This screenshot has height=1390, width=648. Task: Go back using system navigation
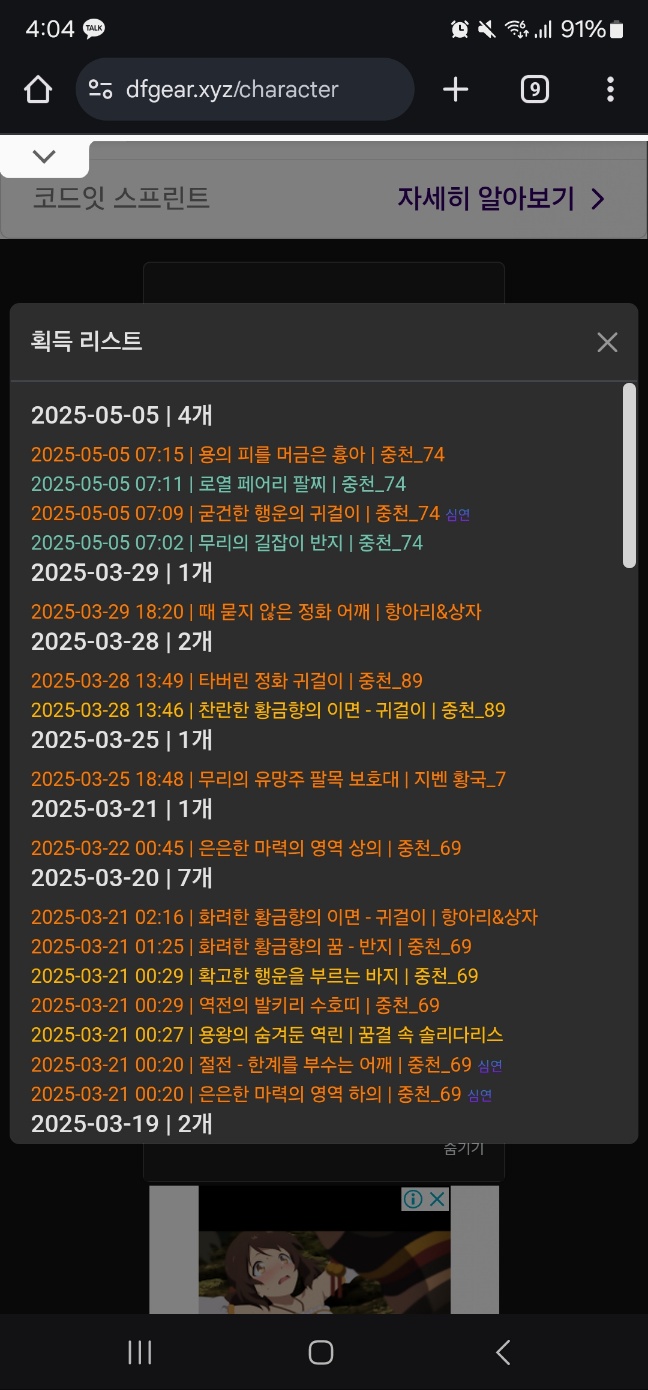tap(503, 1353)
